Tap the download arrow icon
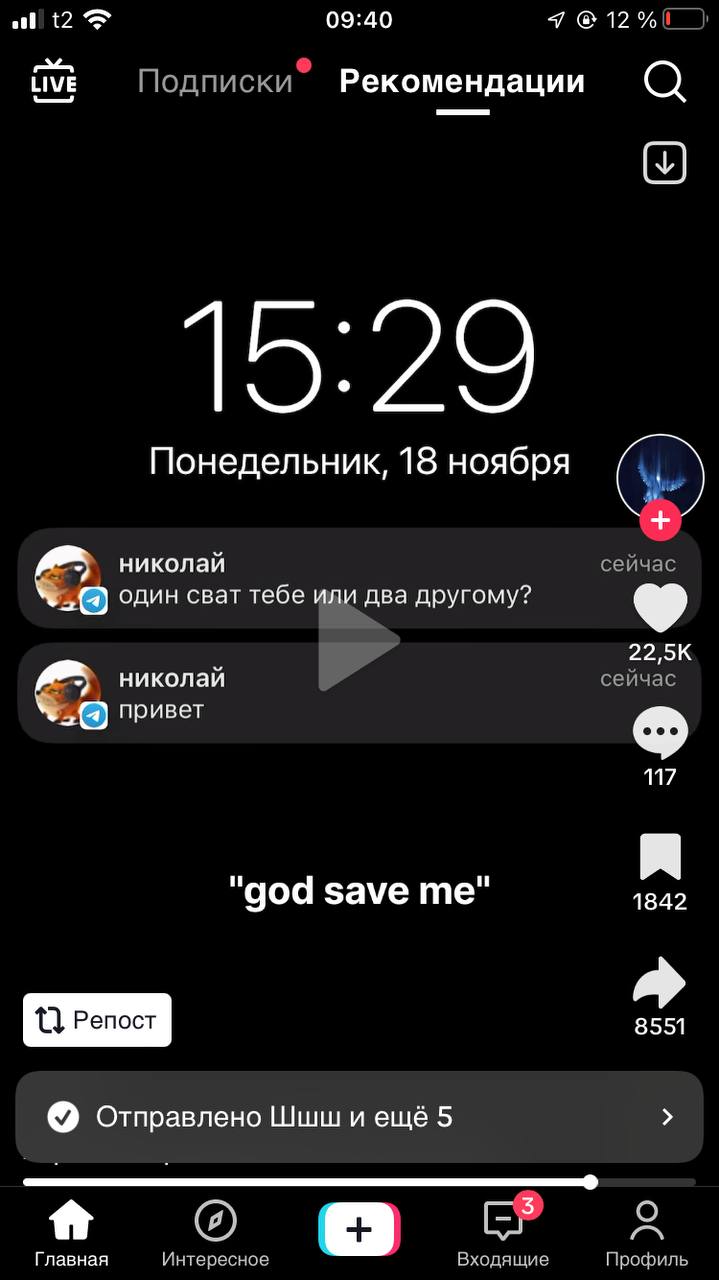Screen dimensions: 719x1280 [x=665, y=163]
